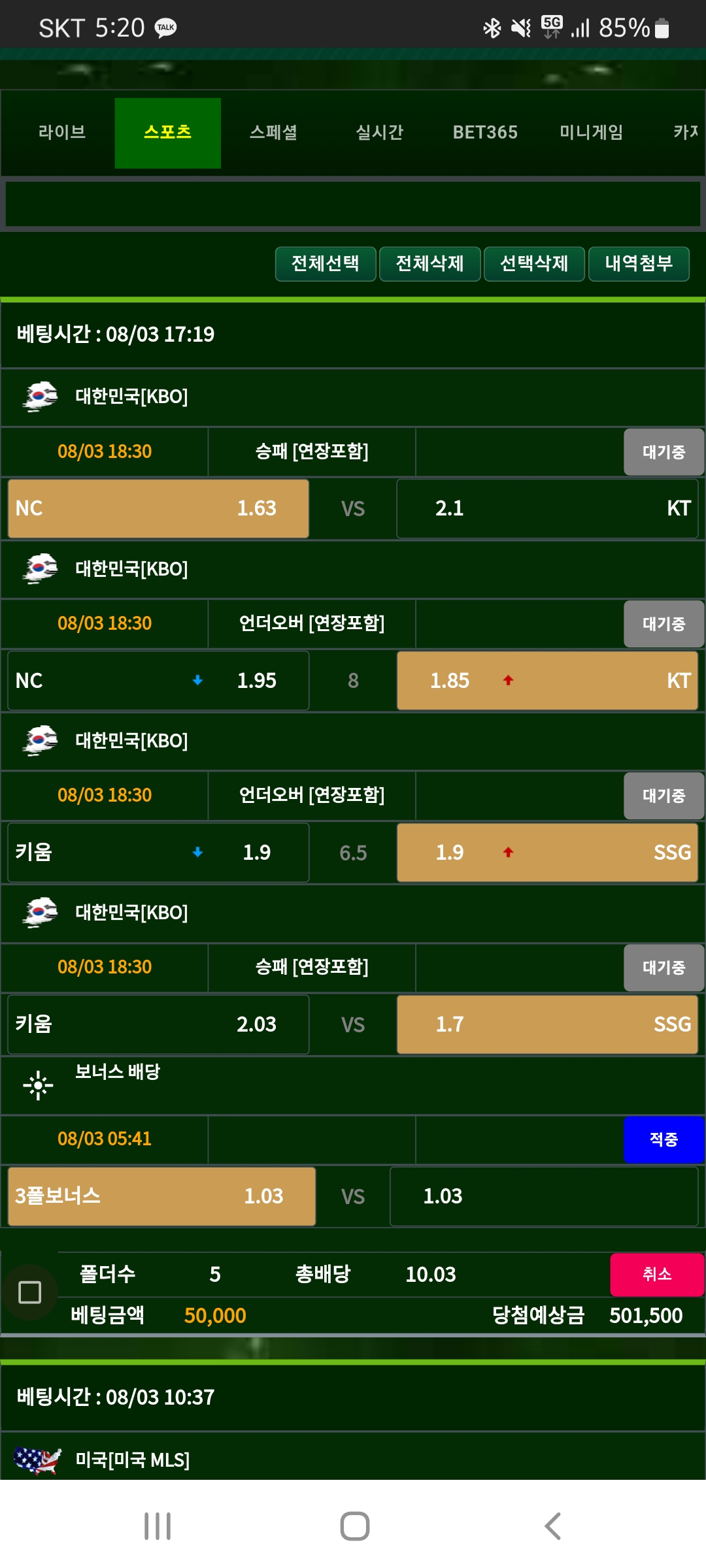Go to the 실시간 tab
The width and height of the screenshot is (706, 1568).
(379, 133)
